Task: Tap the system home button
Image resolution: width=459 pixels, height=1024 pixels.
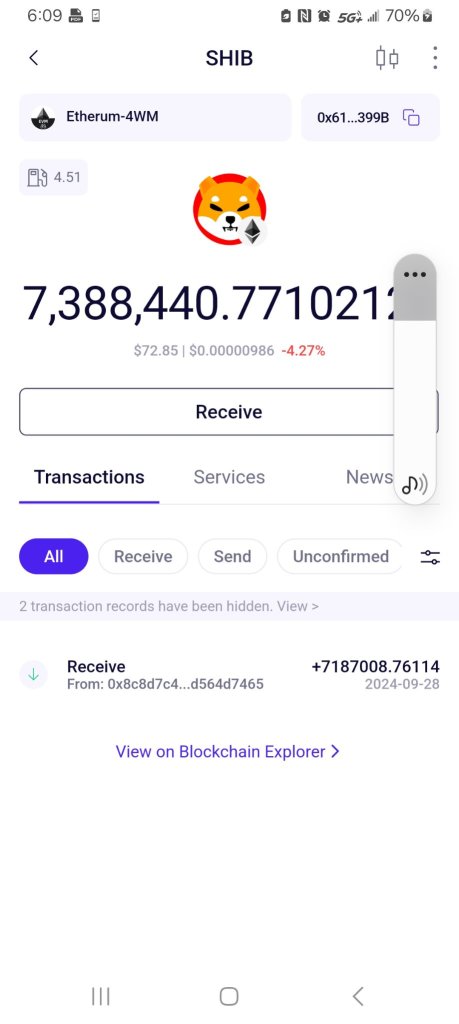Action: point(229,996)
